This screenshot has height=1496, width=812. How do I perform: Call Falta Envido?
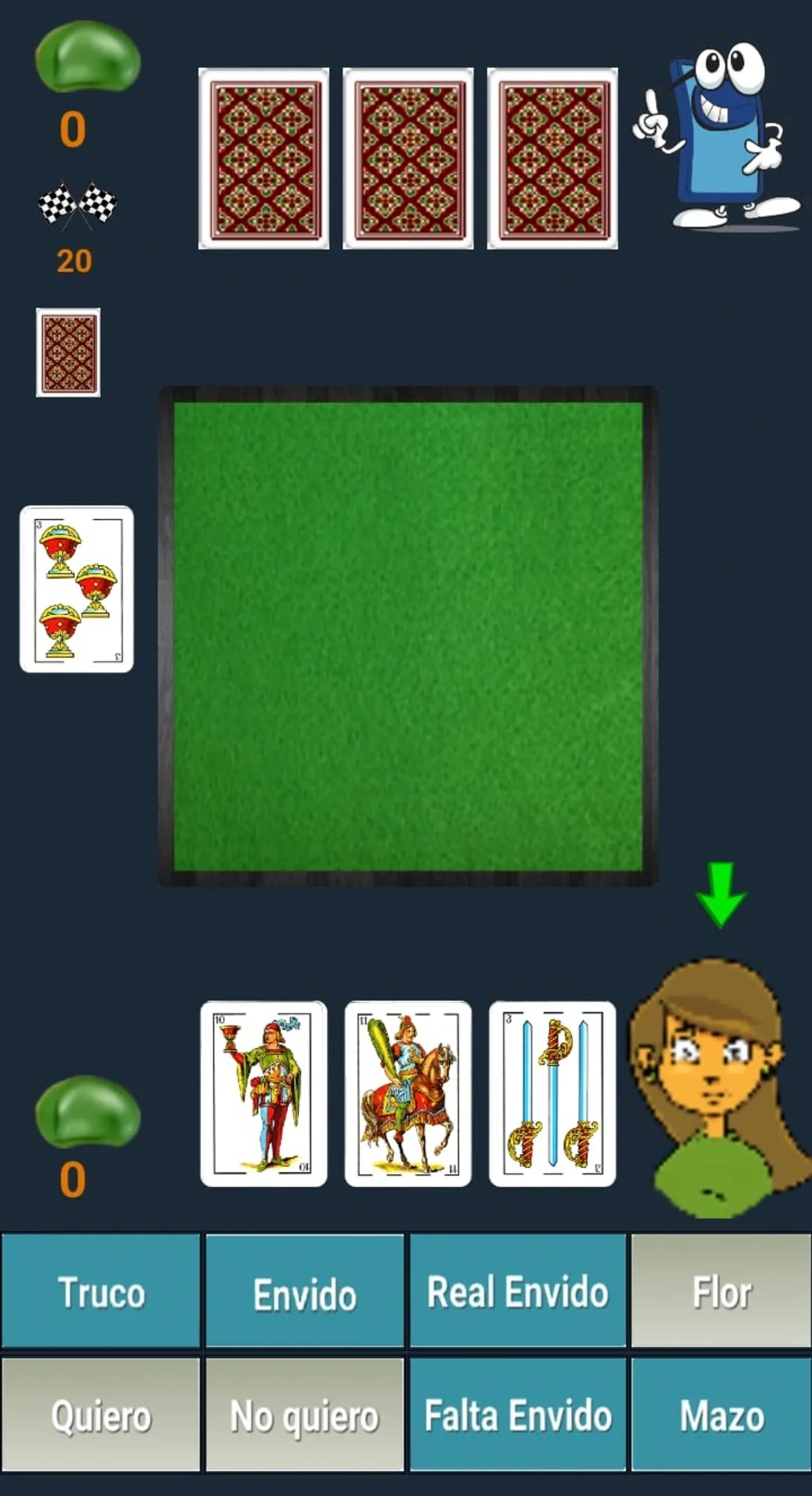click(517, 1416)
